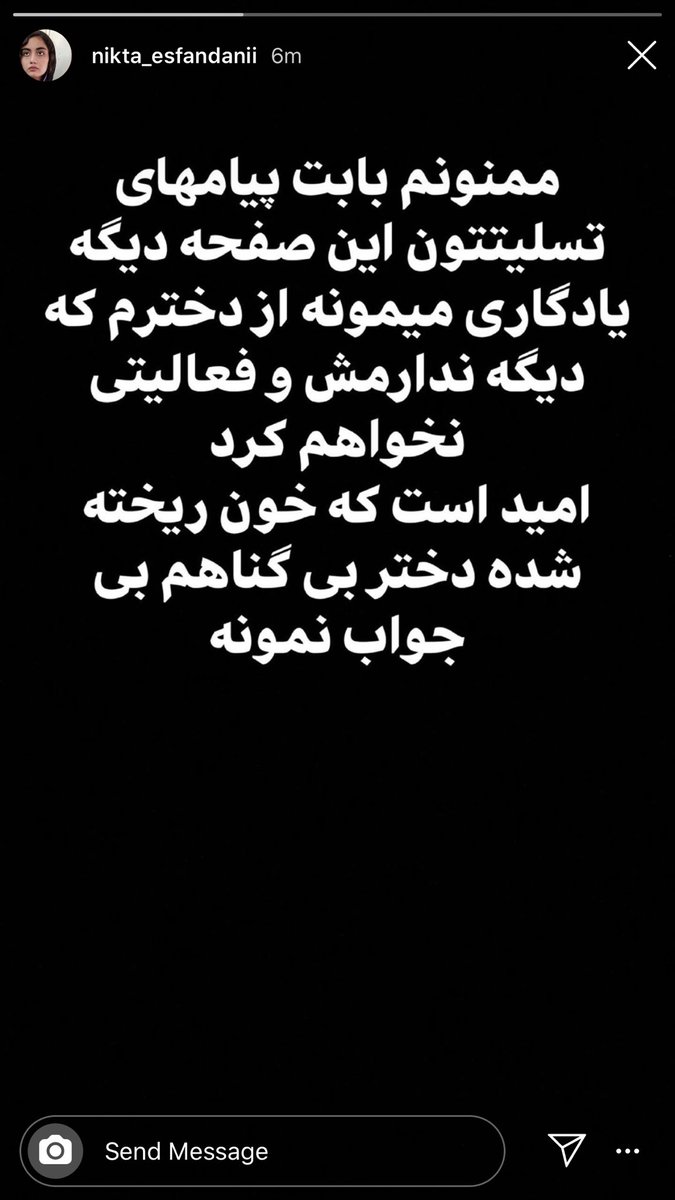Open the story options menu

coord(627,1151)
